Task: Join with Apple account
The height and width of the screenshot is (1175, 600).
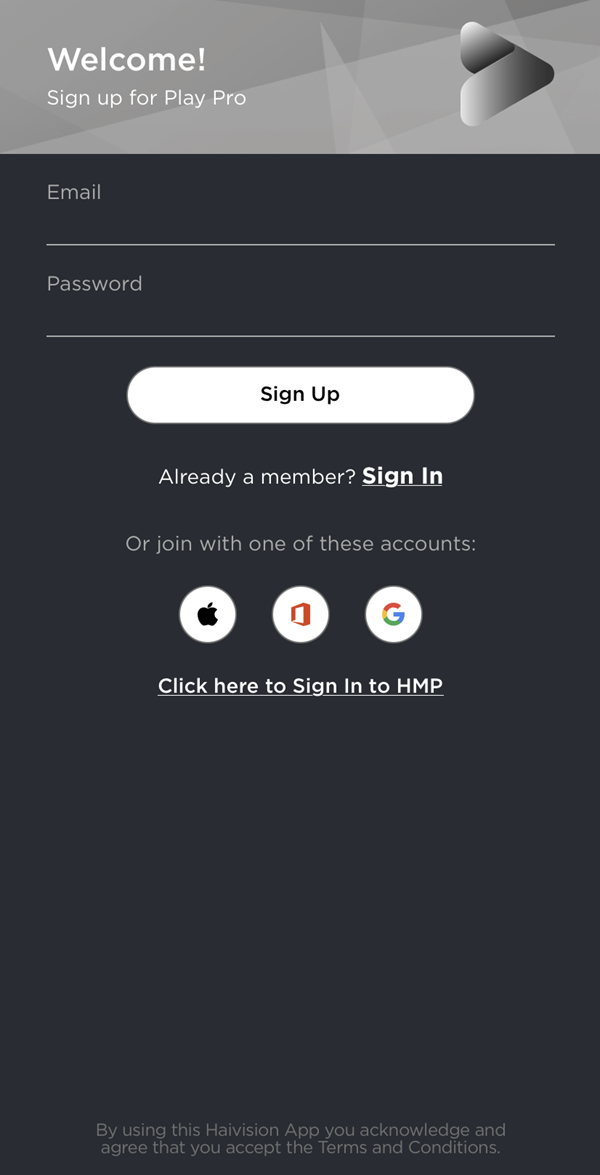Action: point(208,614)
